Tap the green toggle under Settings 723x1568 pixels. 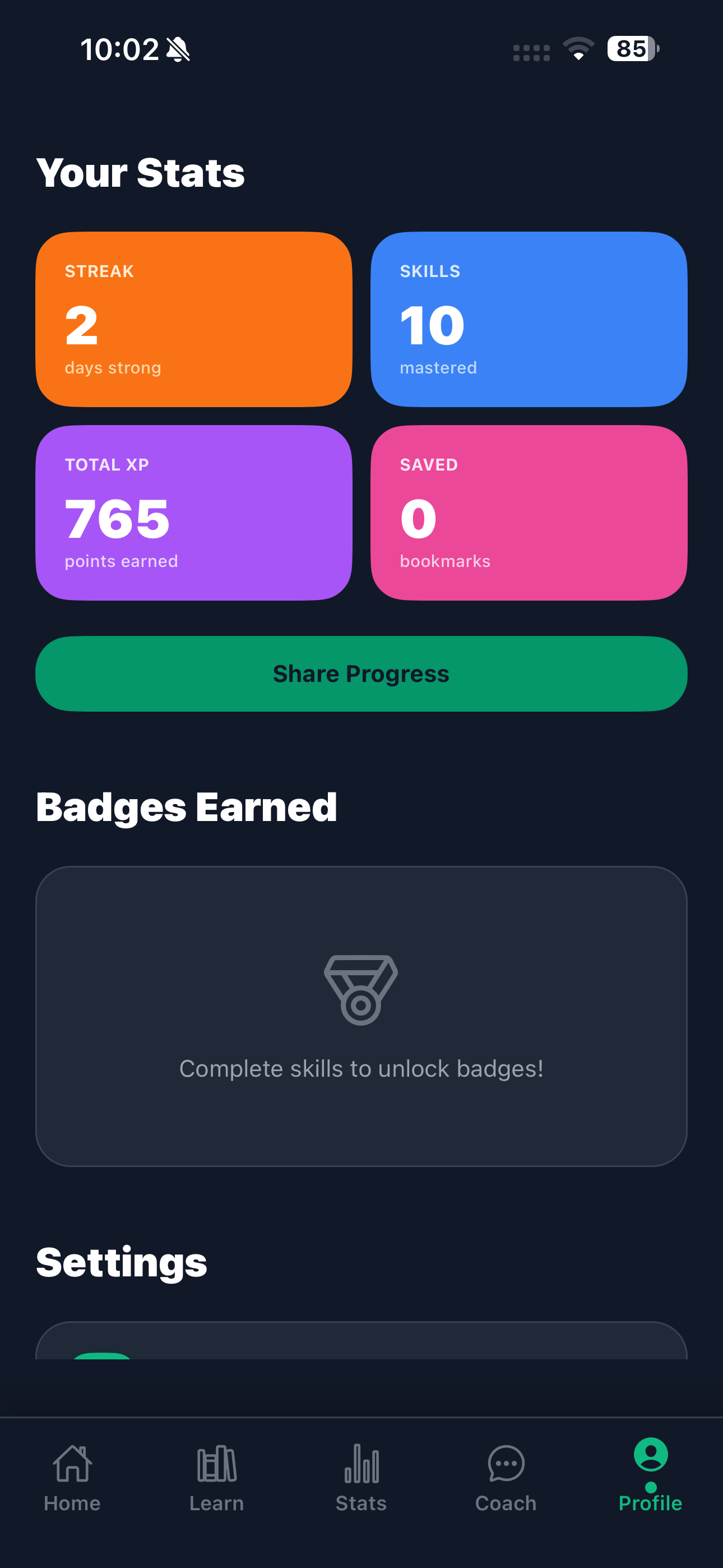coord(101,1371)
